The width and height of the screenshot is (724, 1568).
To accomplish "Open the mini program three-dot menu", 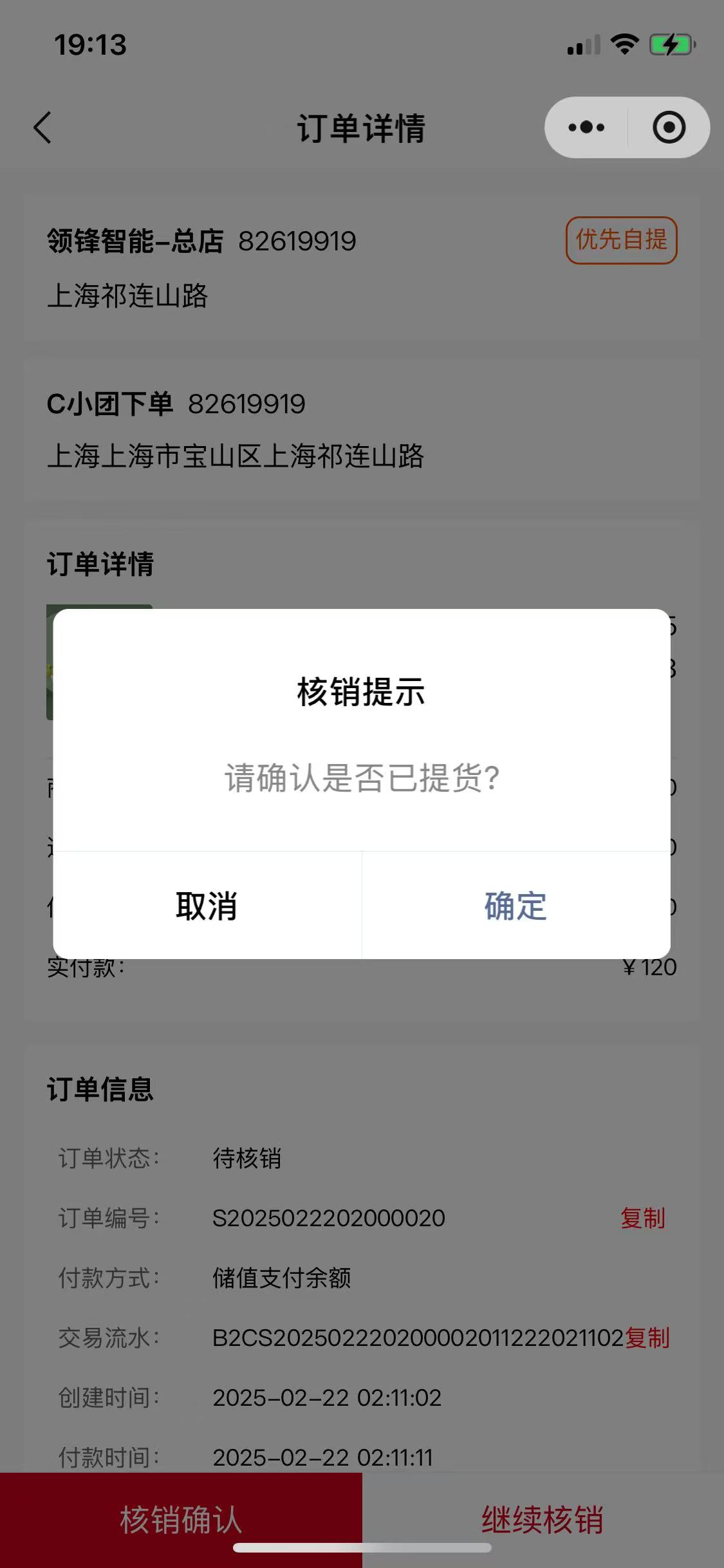I will tap(586, 127).
